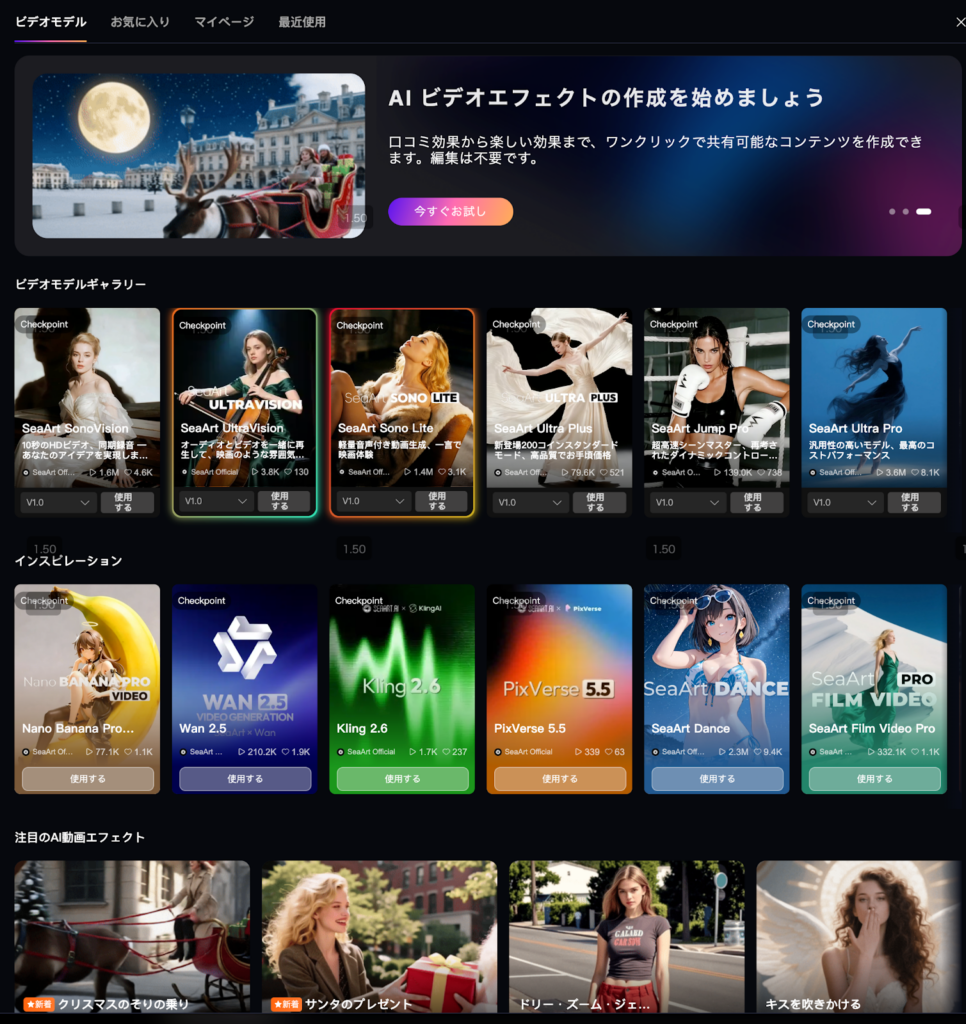The image size is (966, 1024).
Task: Tap the 今すぐお試し button
Action: pyautogui.click(x=450, y=211)
